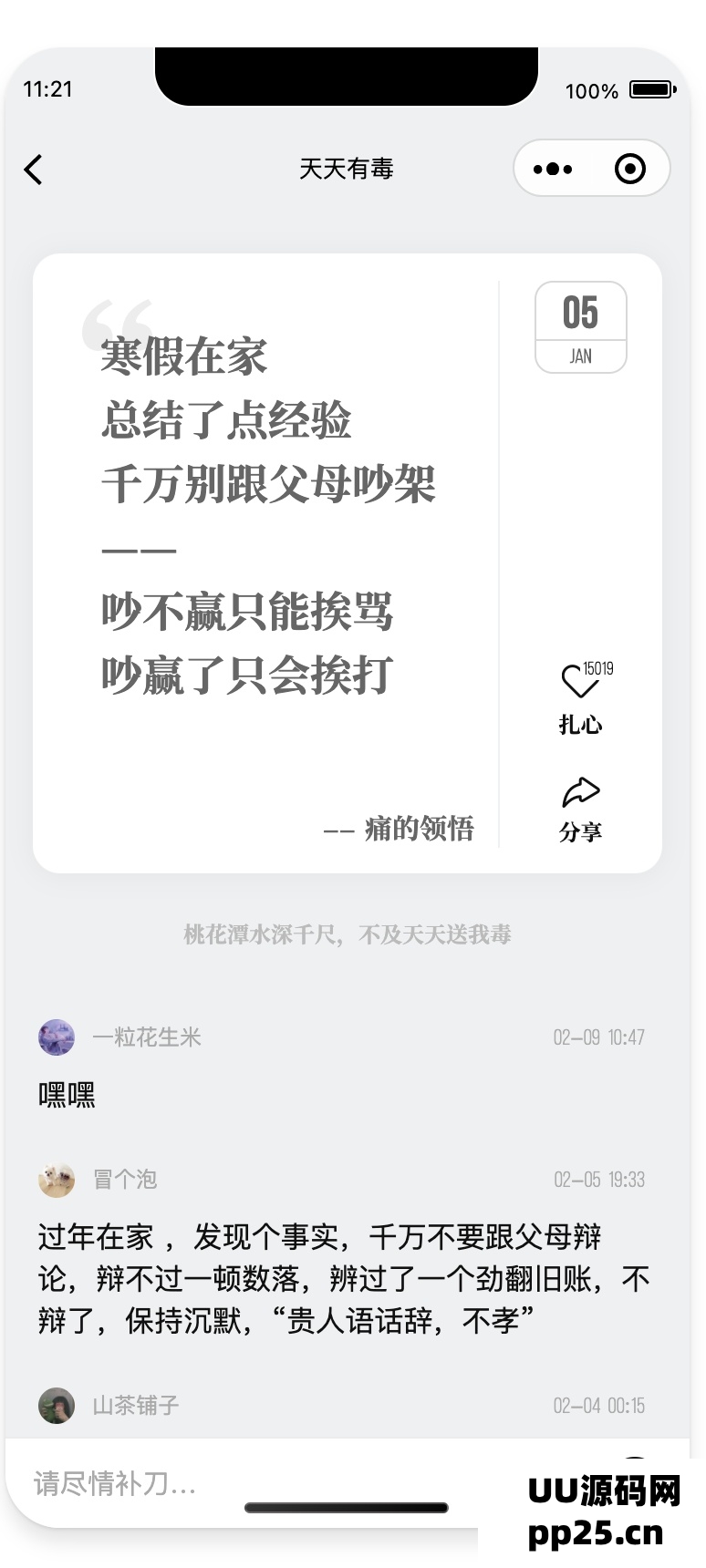Tap the comment by 嘿嘿
706x1568 pixels.
coord(67,1093)
